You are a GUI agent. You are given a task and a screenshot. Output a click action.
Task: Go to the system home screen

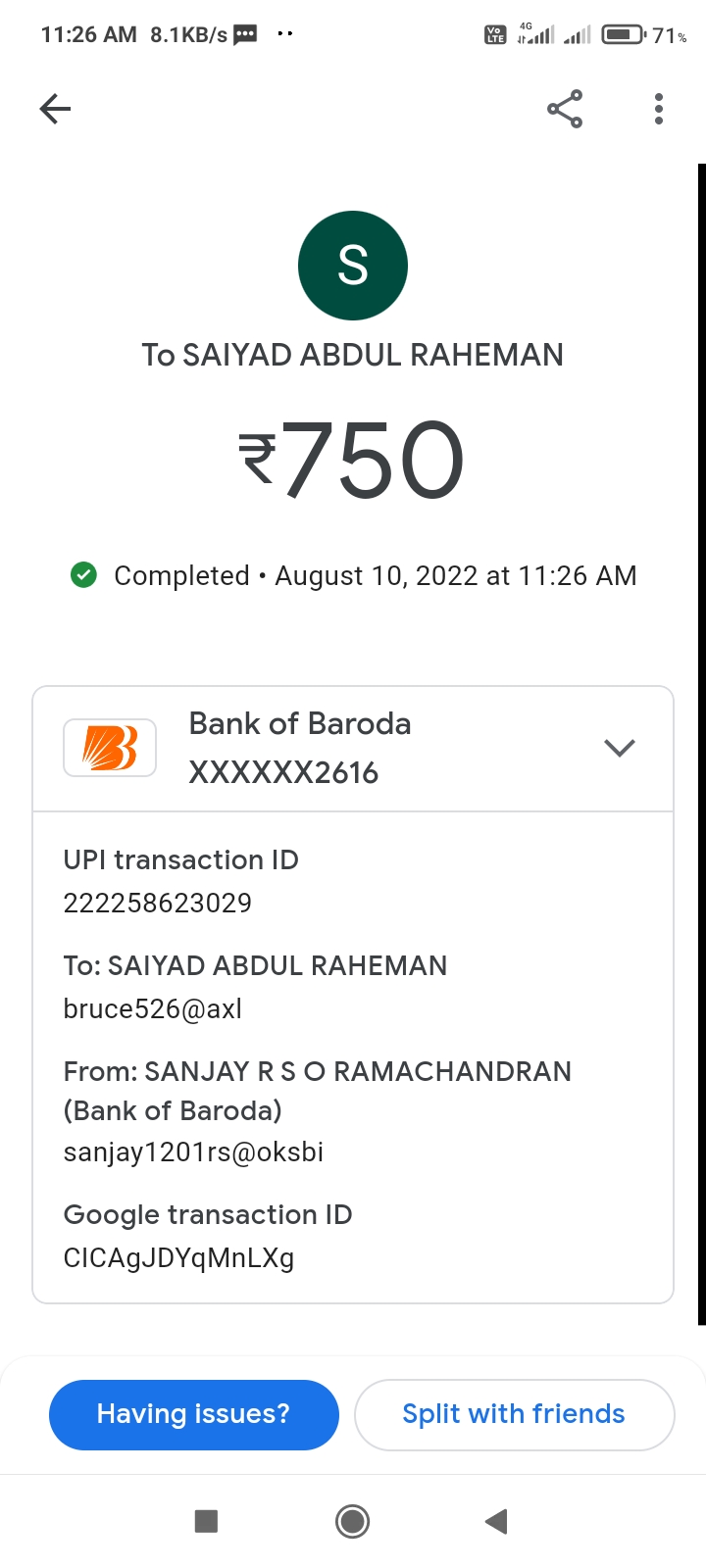[x=352, y=1521]
